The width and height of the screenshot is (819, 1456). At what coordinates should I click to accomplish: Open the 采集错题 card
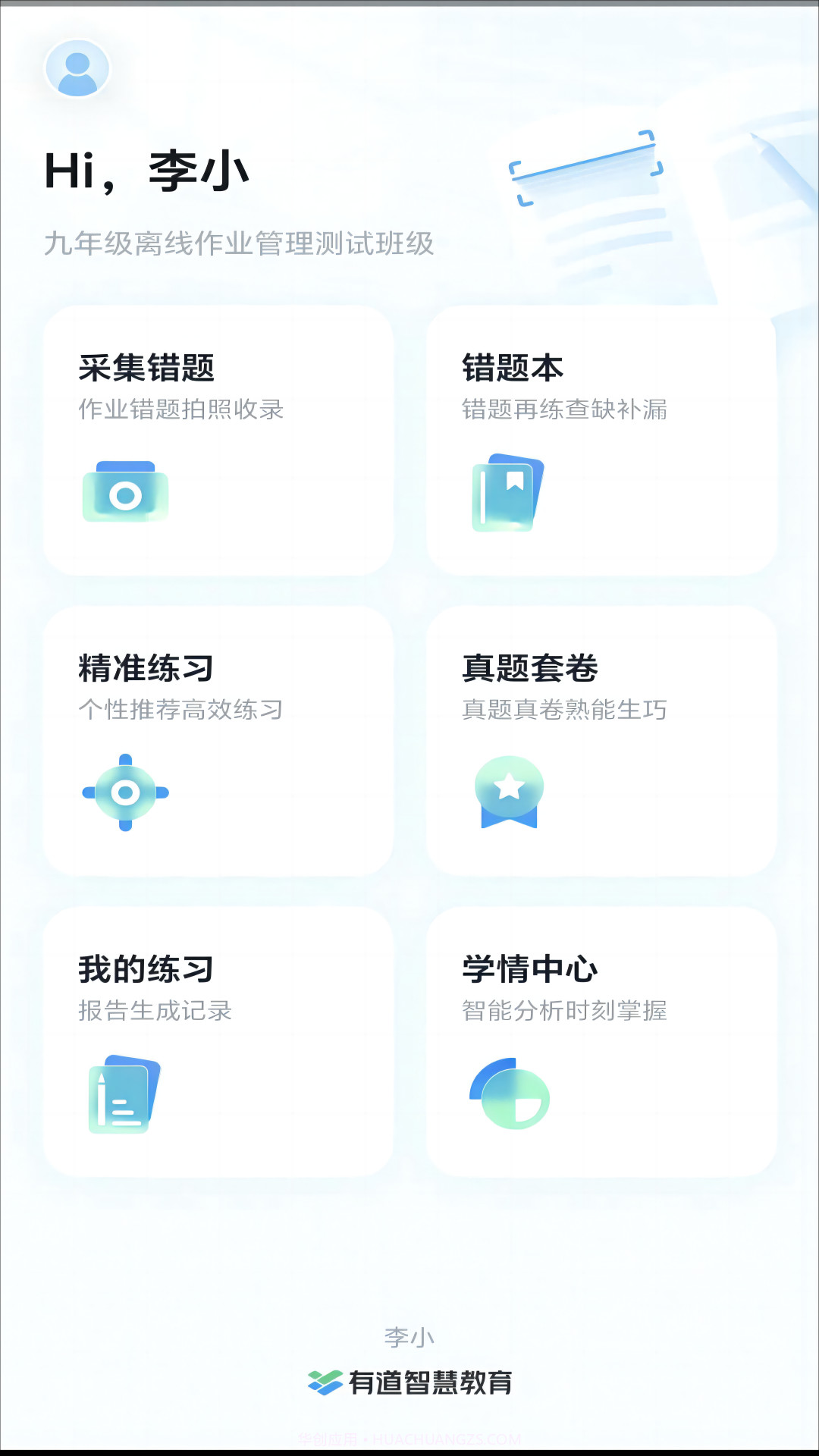click(219, 440)
